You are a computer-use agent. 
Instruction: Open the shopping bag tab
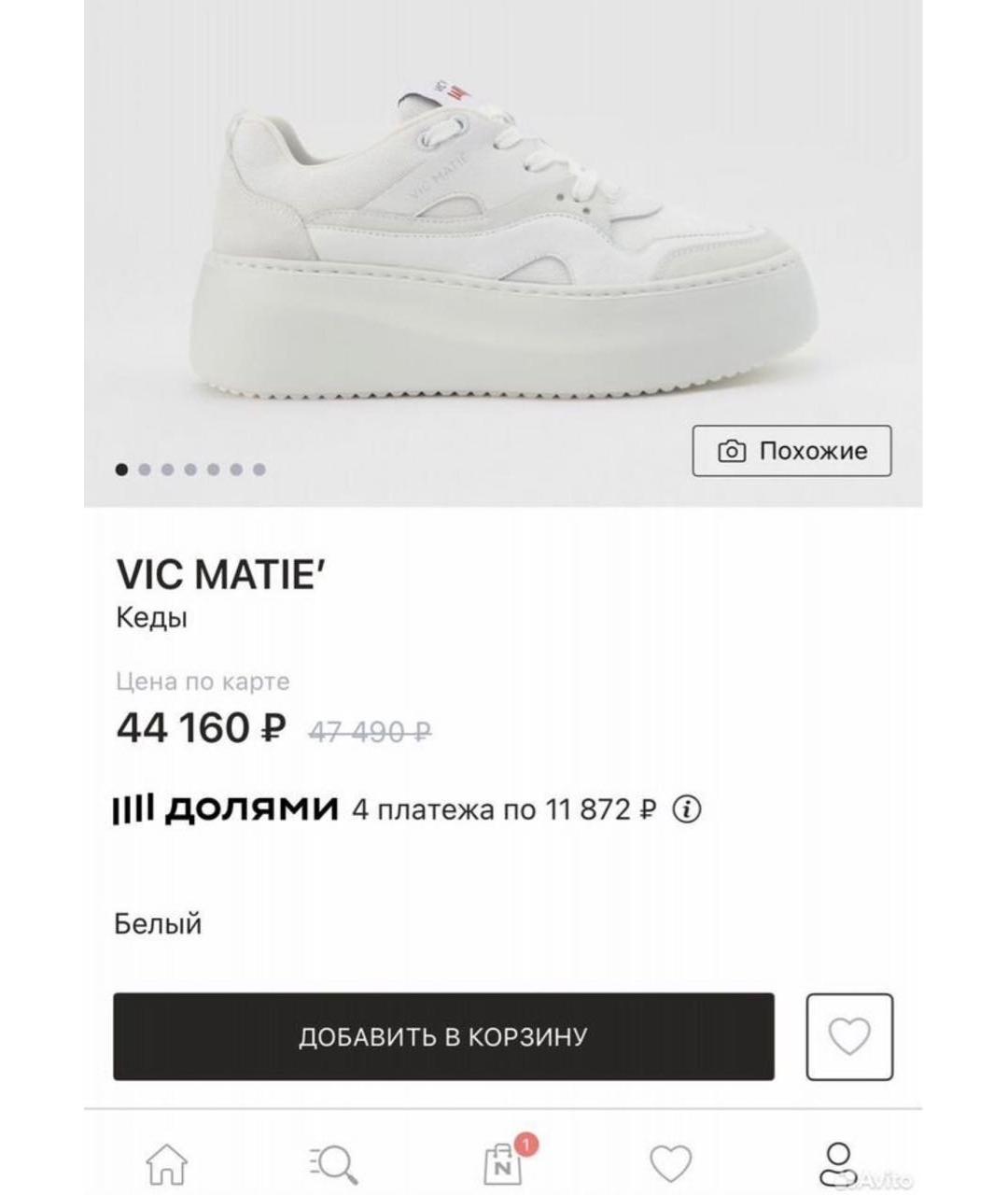[x=504, y=1162]
